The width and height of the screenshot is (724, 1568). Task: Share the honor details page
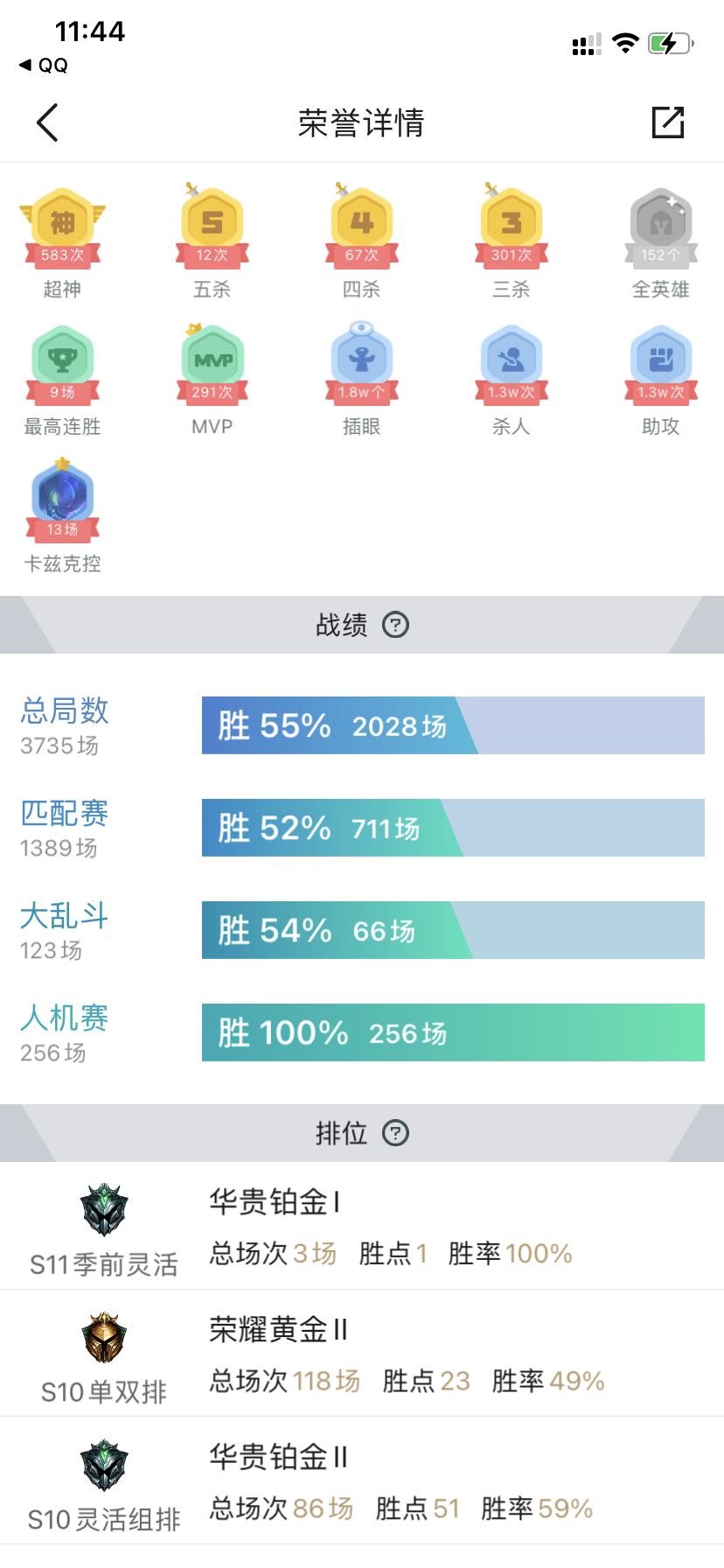tap(668, 122)
